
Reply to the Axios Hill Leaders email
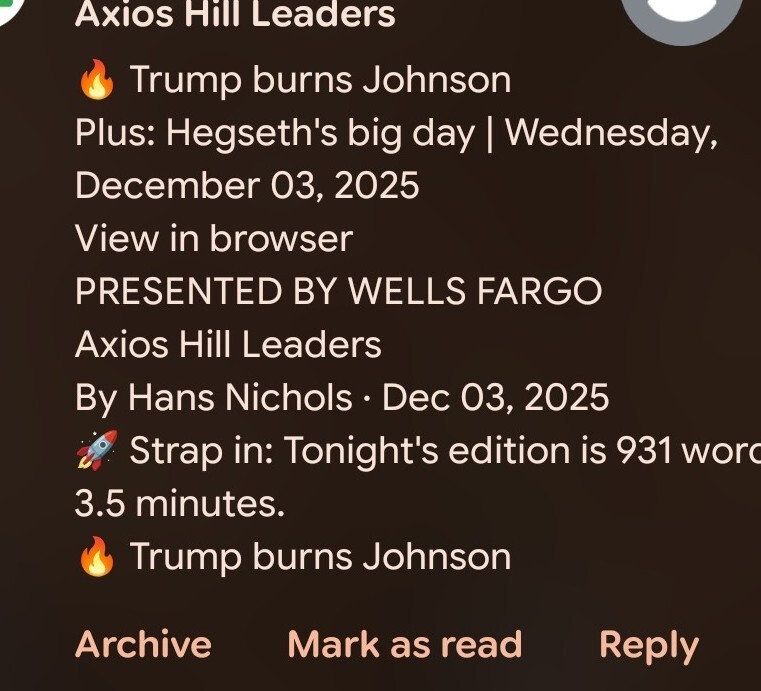point(648,645)
